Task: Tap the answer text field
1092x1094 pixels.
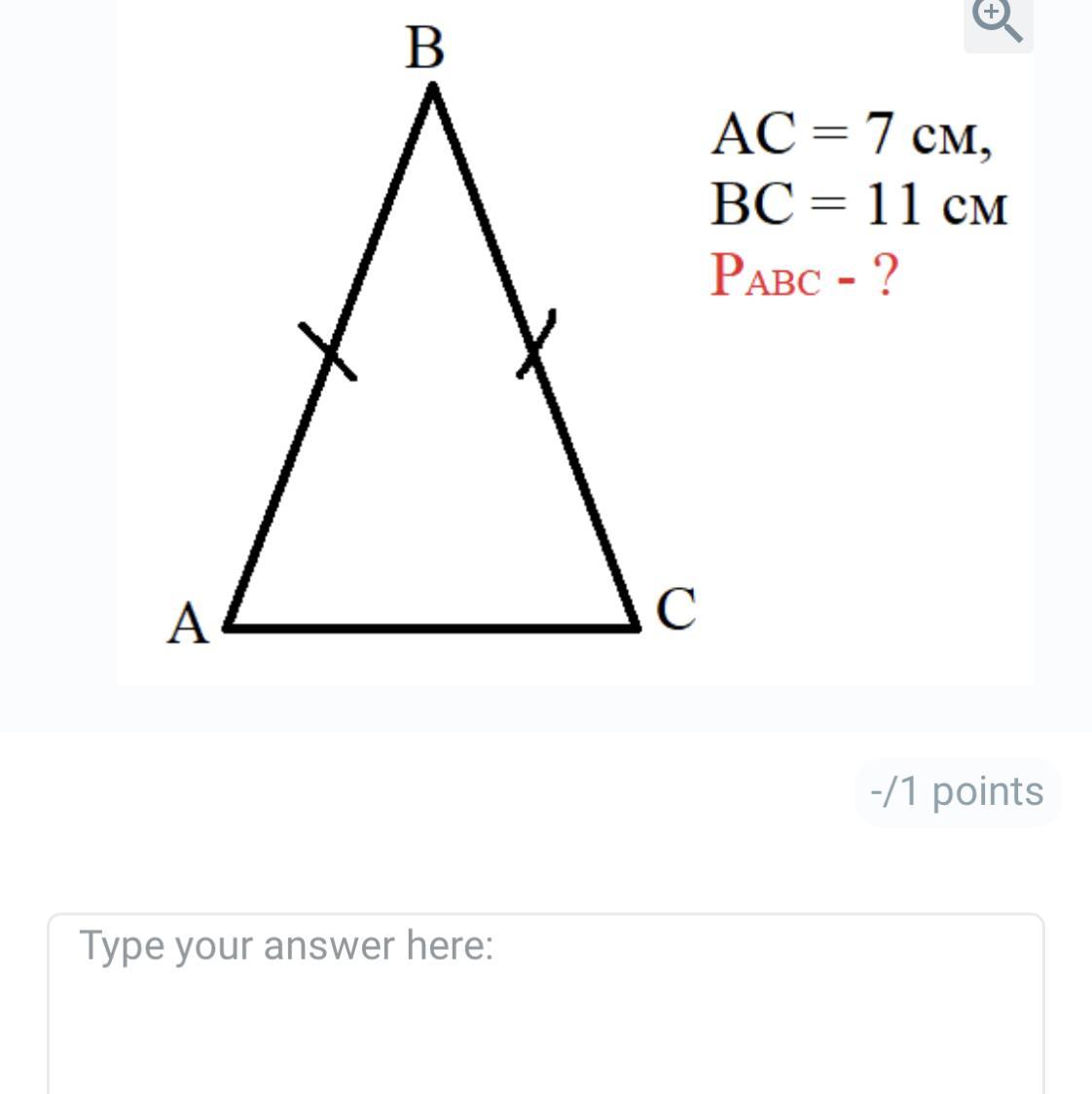Action: [x=545, y=1001]
